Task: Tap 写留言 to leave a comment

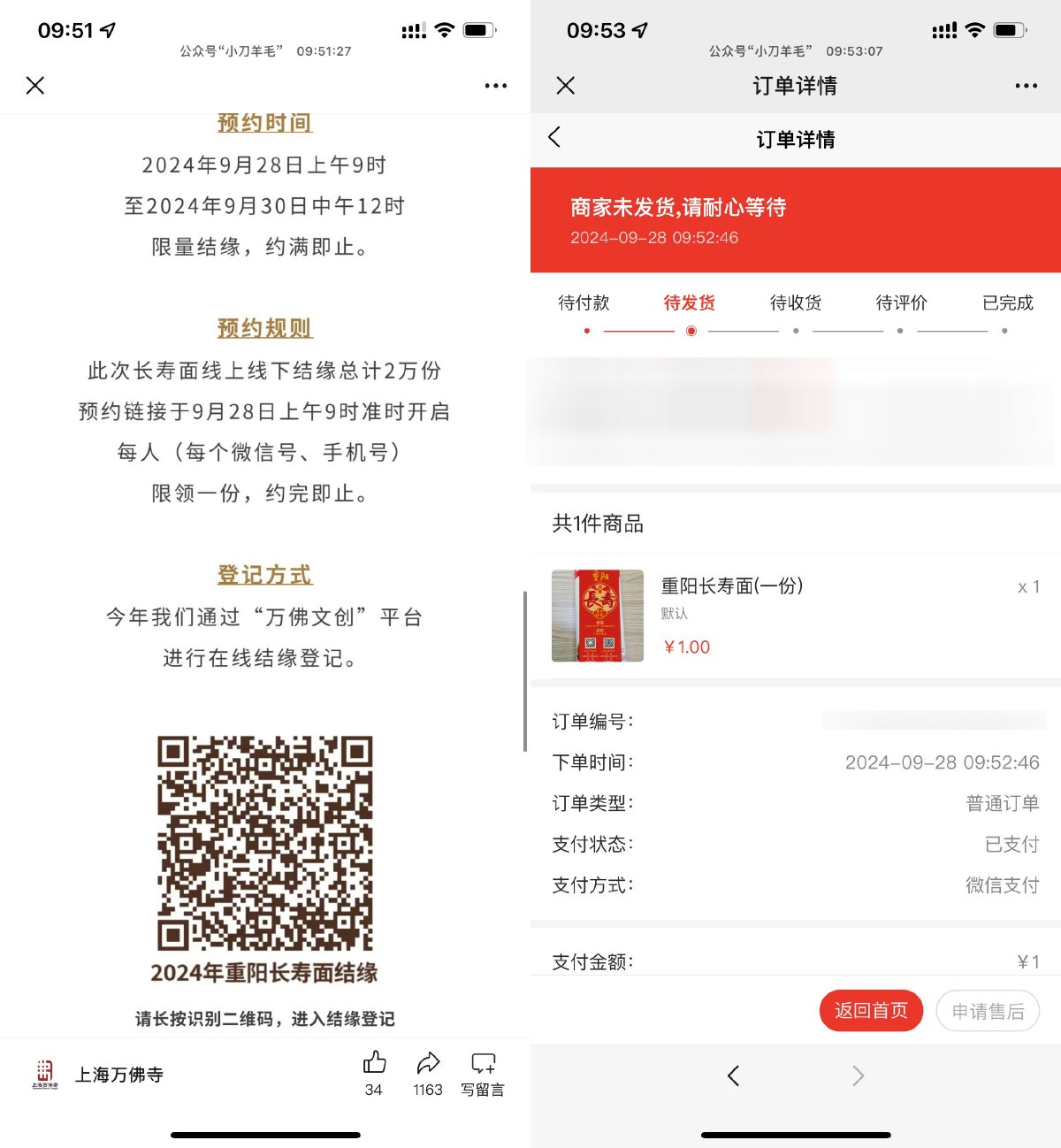Action: point(483,1073)
